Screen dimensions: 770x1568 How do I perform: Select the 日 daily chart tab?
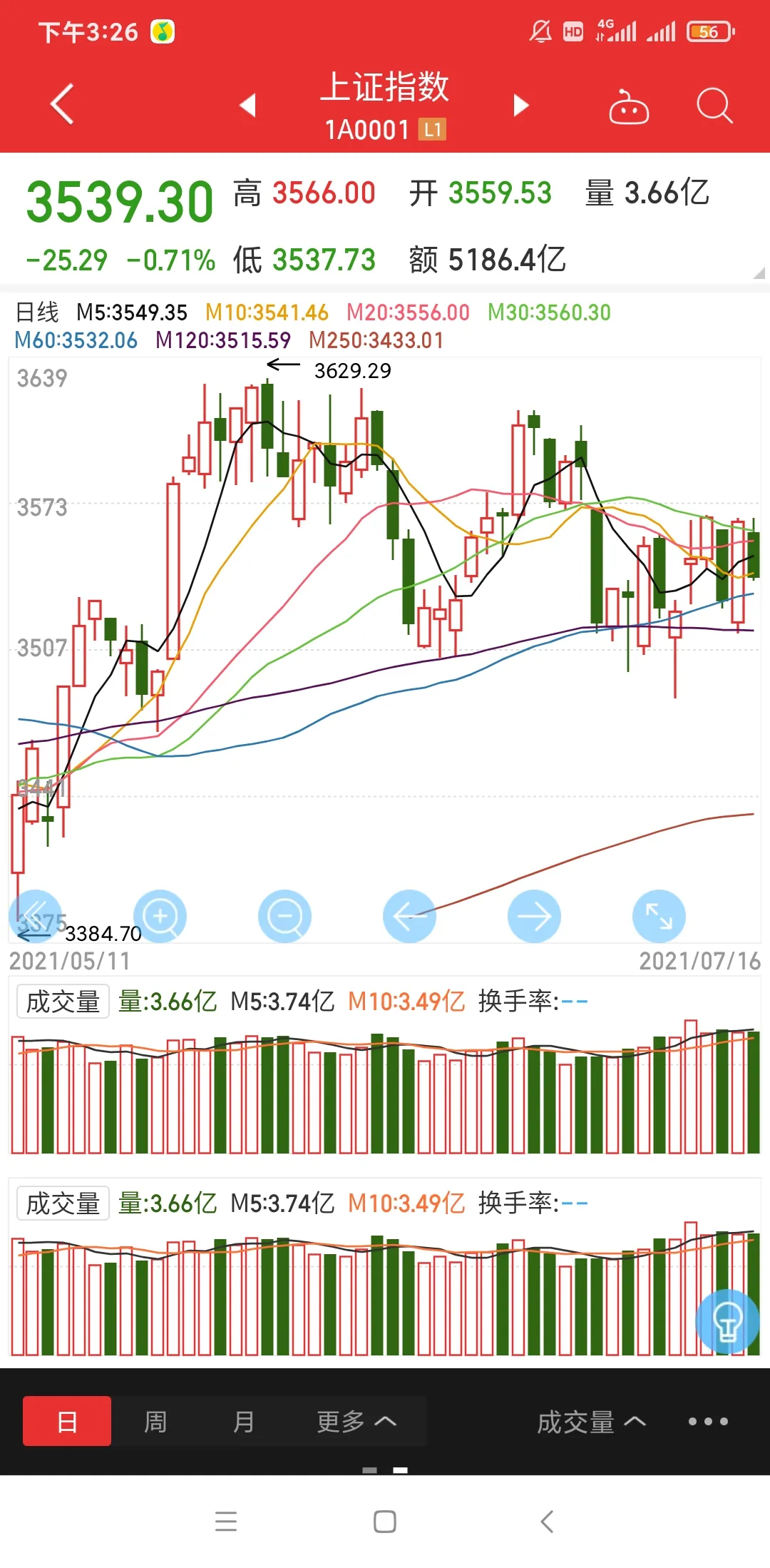coord(67,1421)
